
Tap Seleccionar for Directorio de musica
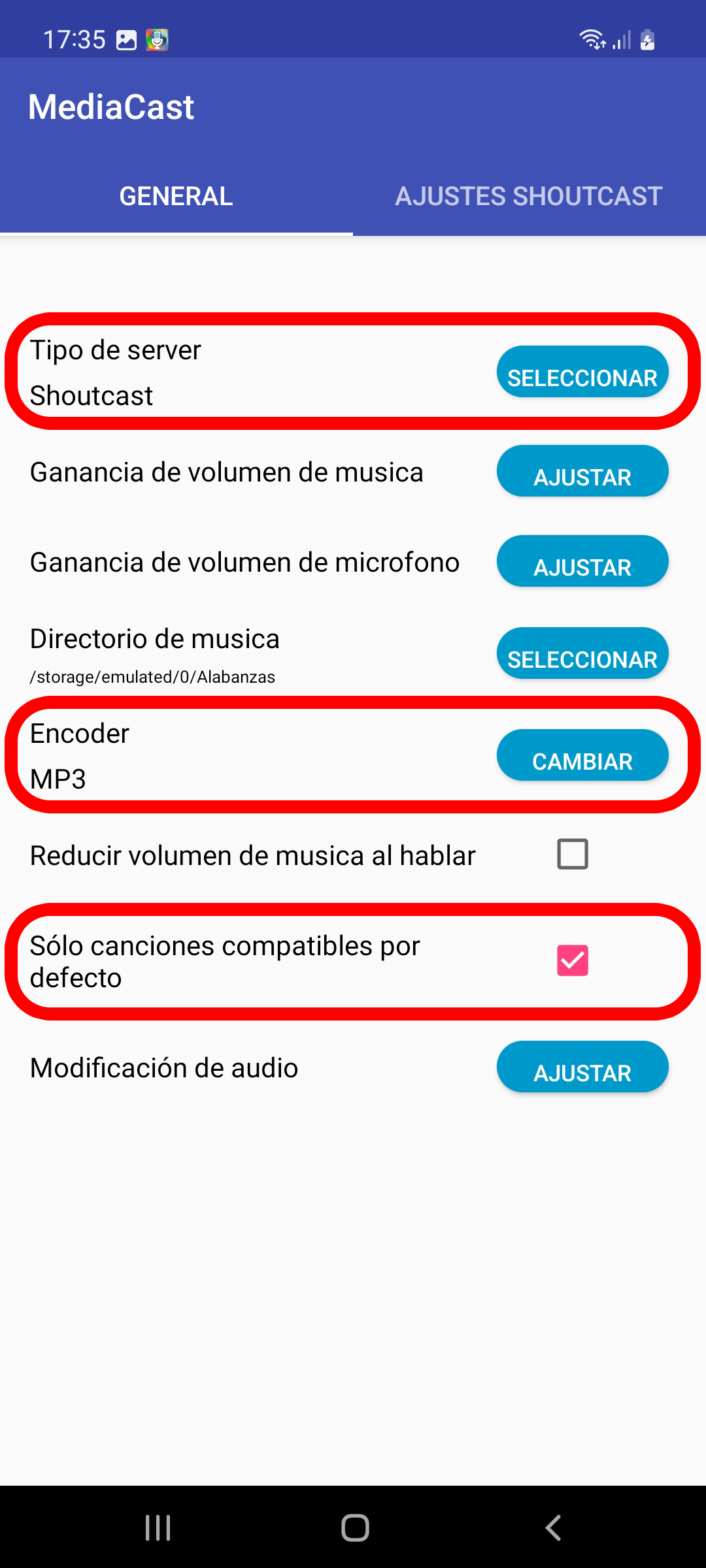[x=582, y=653]
